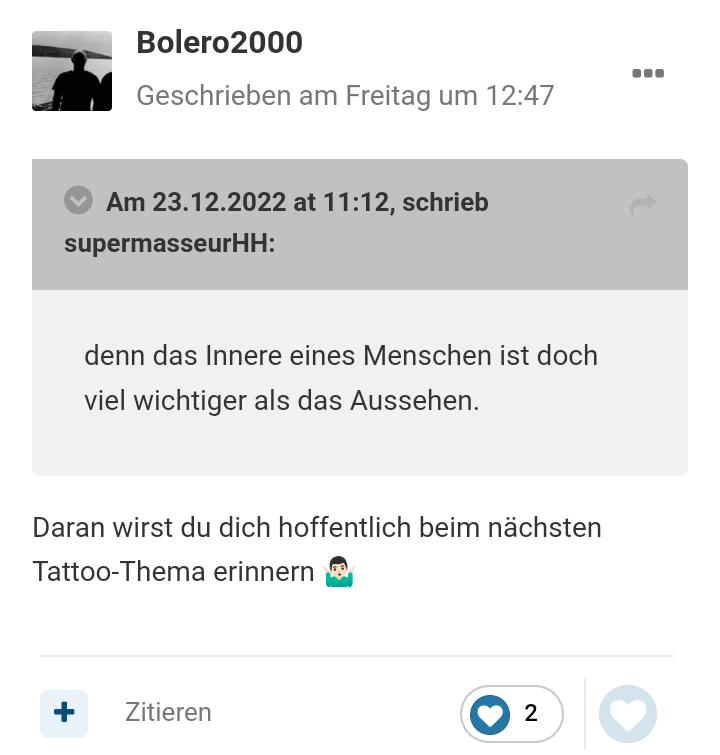View who reacted with 2 likes
720x755 pixels.
point(512,714)
